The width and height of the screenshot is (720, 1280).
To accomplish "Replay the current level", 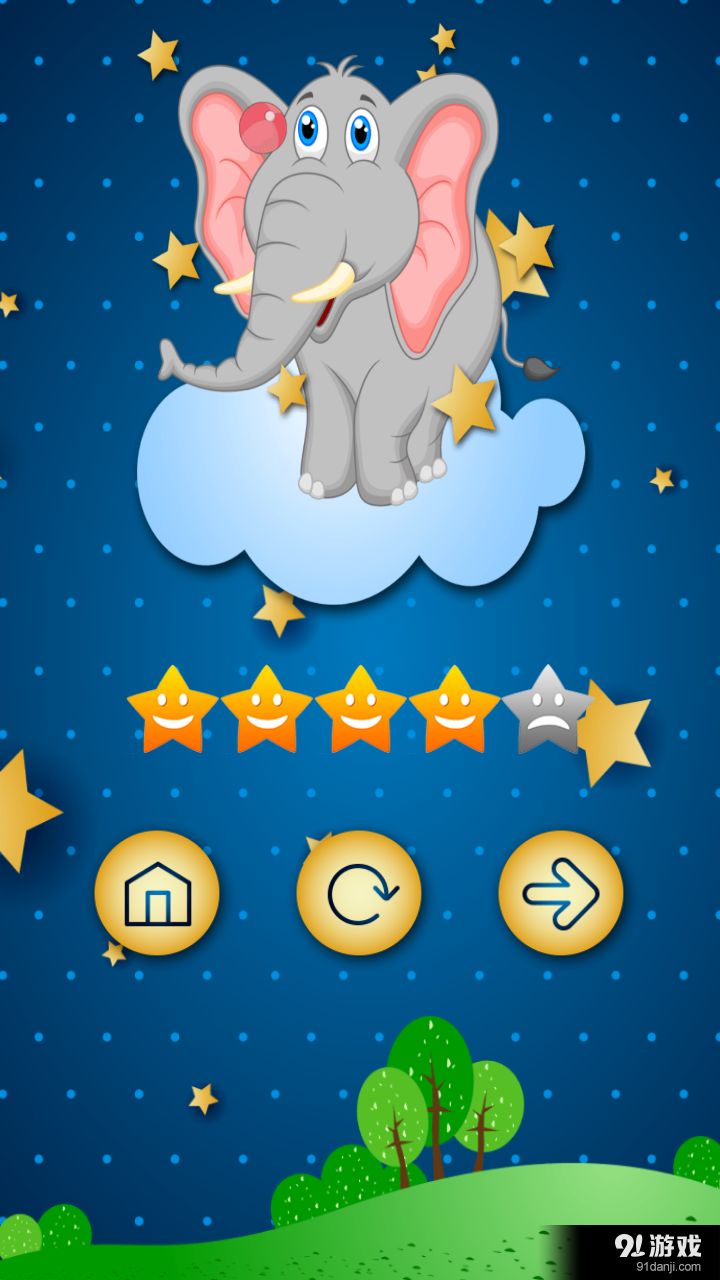I will 359,893.
